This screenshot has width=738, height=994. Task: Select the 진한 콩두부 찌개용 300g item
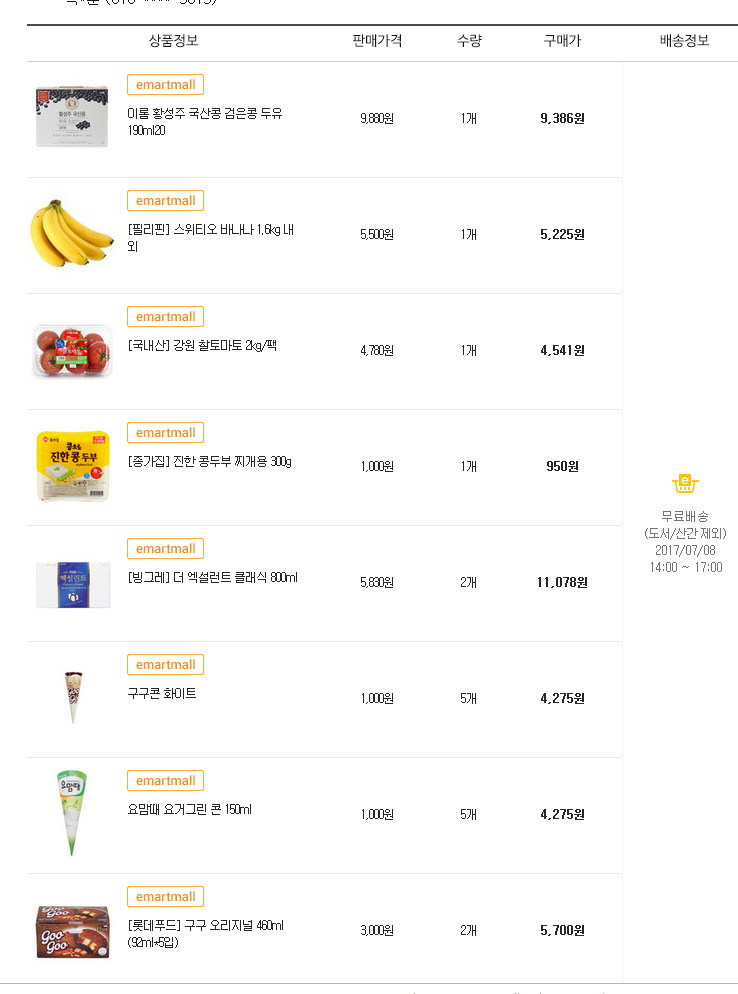coord(209,462)
